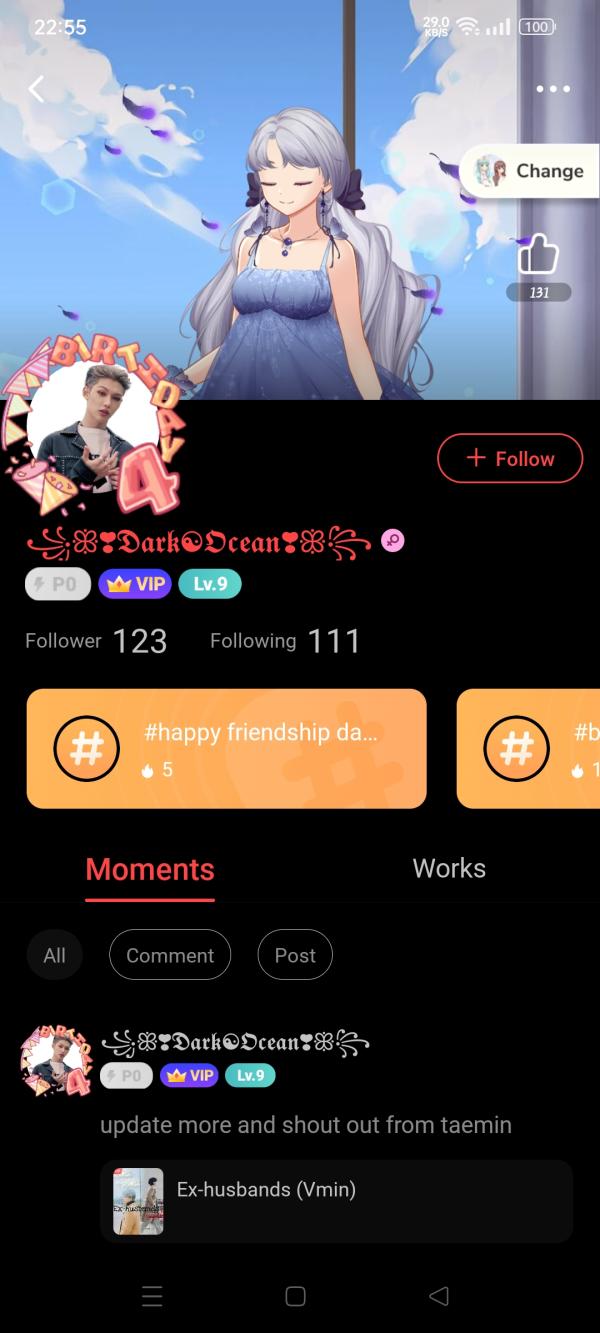The image size is (600, 1333).
Task: Go back using the top-left arrow
Action: pos(36,89)
